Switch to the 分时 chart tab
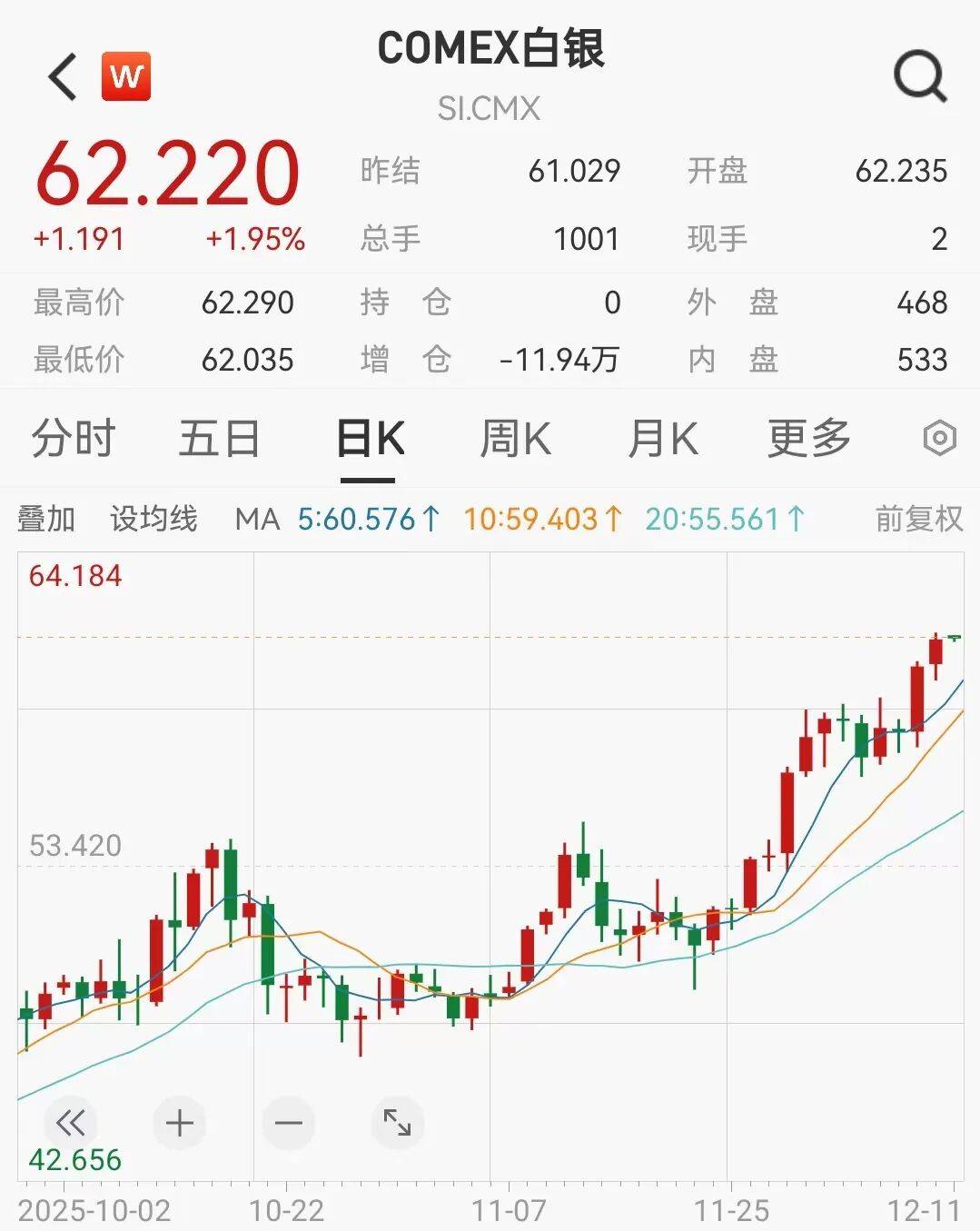 pos(74,440)
